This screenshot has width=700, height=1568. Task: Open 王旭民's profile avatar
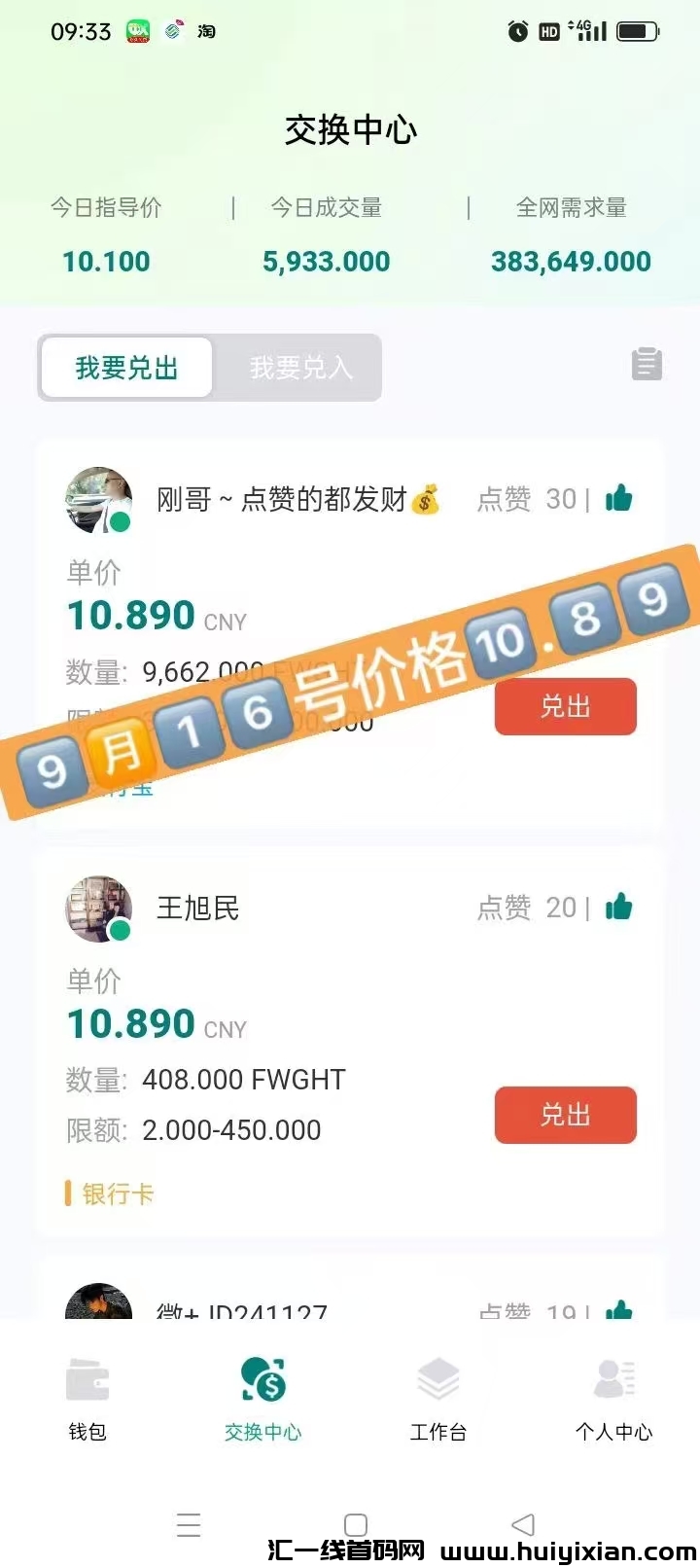98,909
